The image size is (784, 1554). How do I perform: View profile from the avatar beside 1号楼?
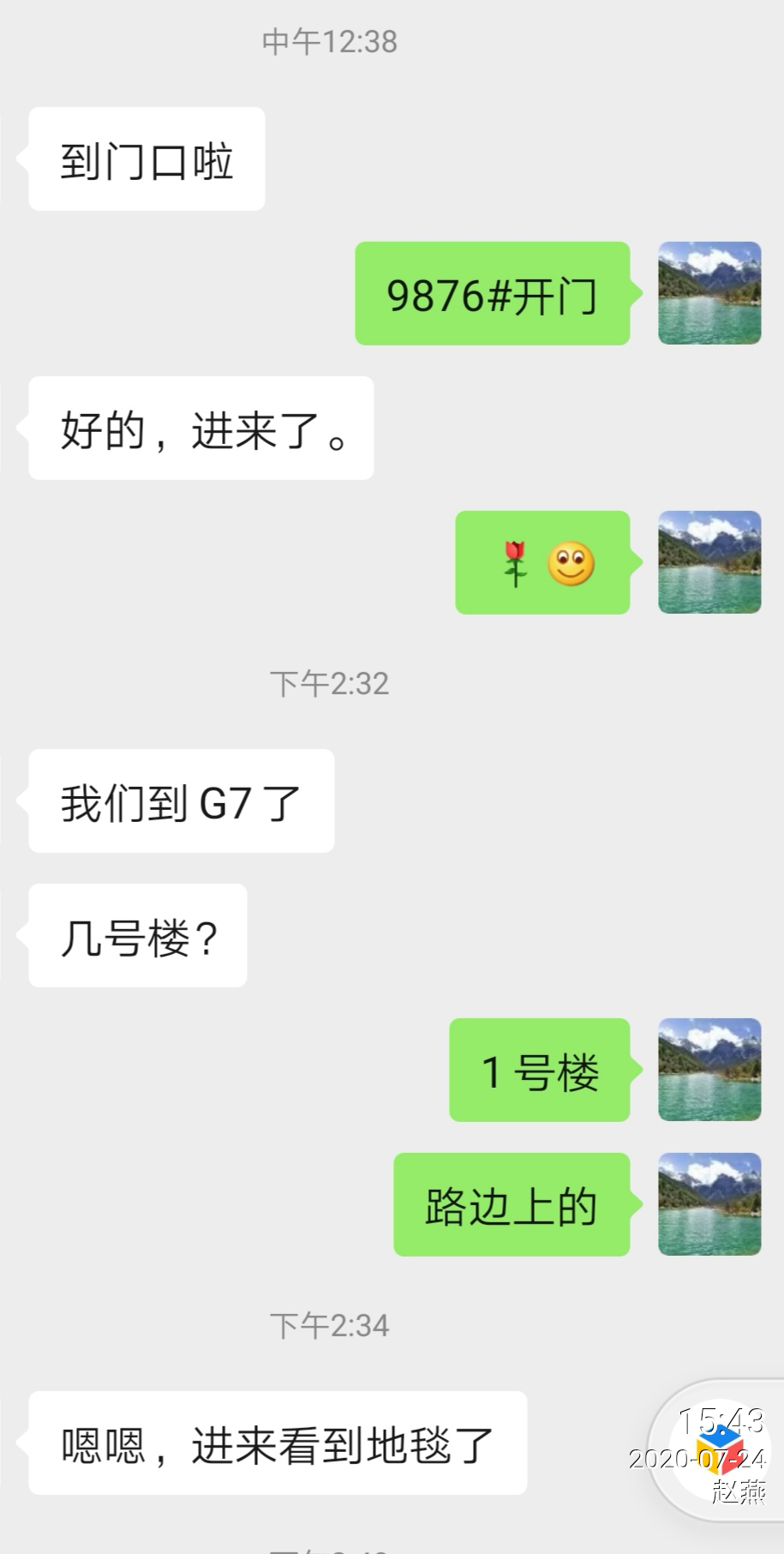click(709, 1069)
